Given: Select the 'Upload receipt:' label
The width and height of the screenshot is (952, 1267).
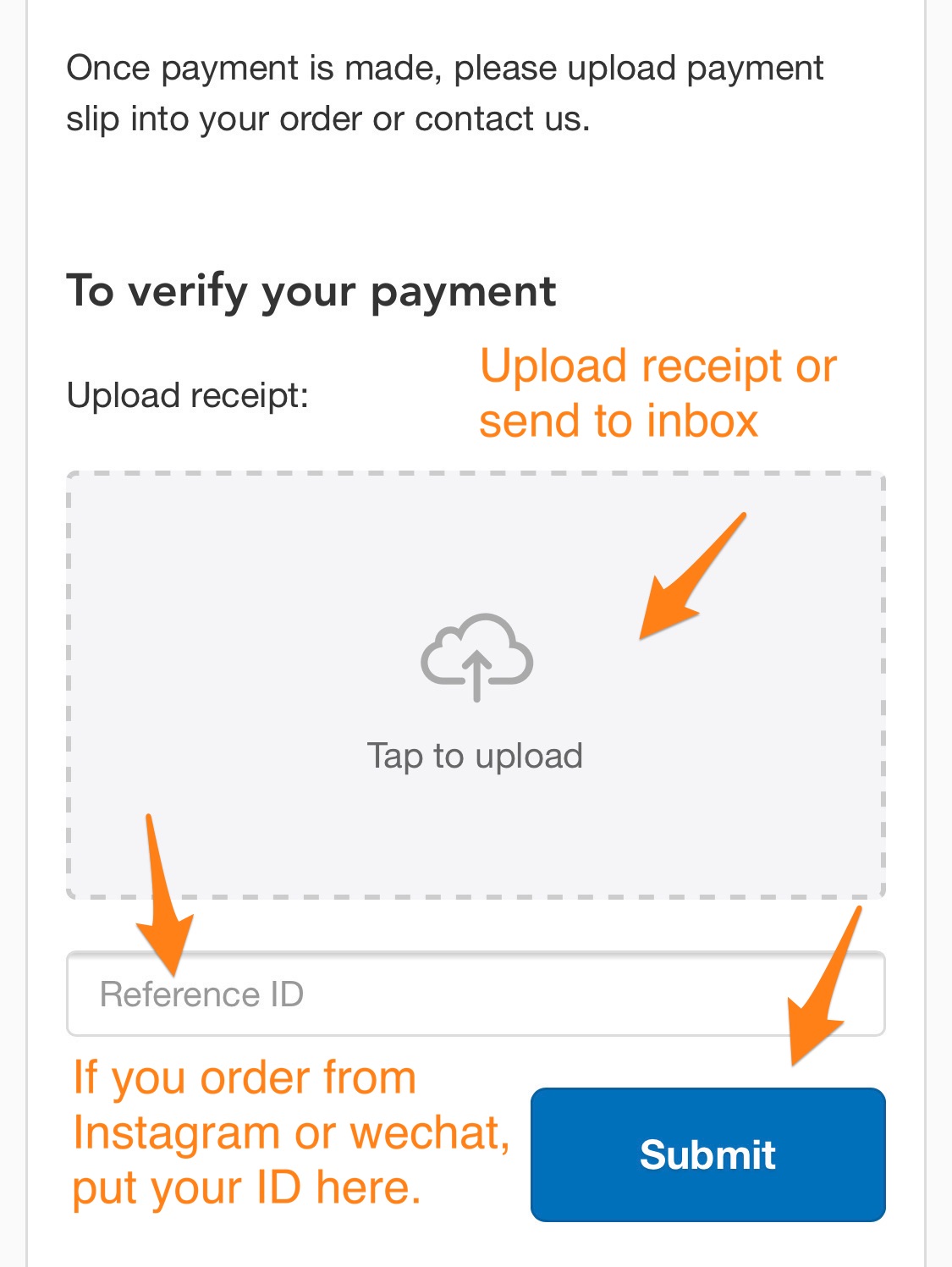Looking at the screenshot, I should point(188,393).
